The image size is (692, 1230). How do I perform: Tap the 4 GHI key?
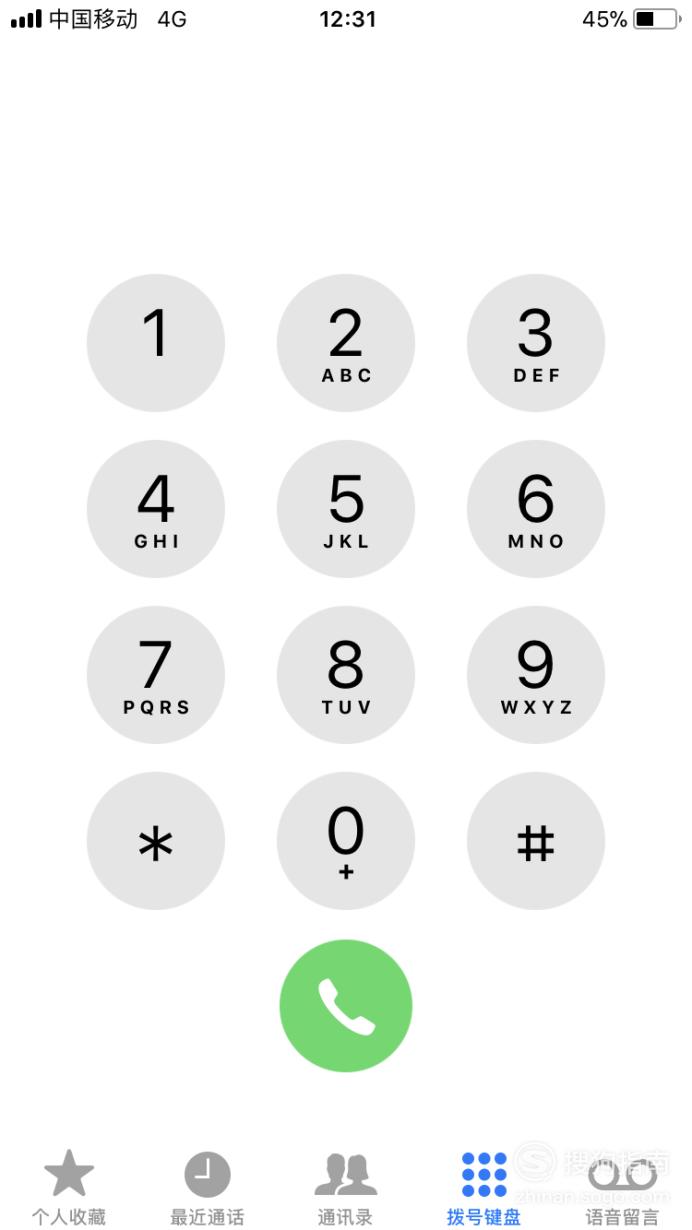156,509
